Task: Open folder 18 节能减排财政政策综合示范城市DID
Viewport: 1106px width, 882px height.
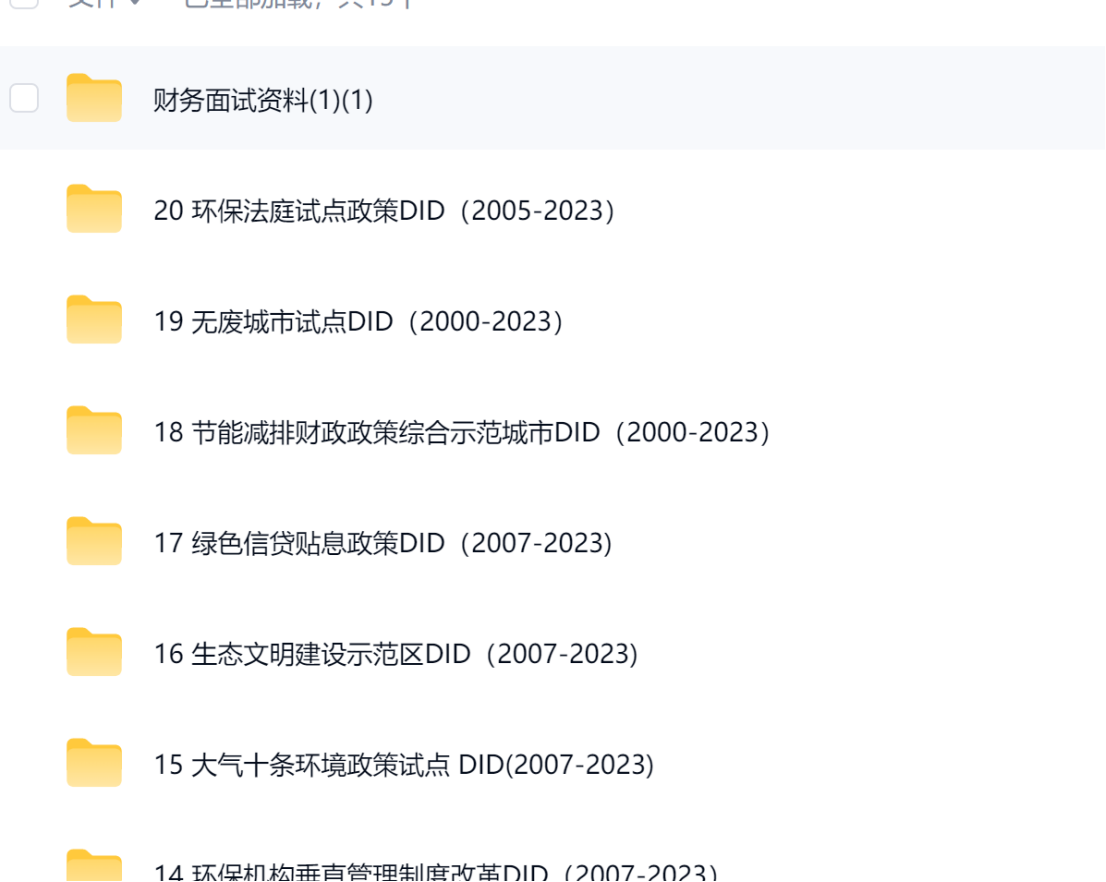Action: (462, 433)
